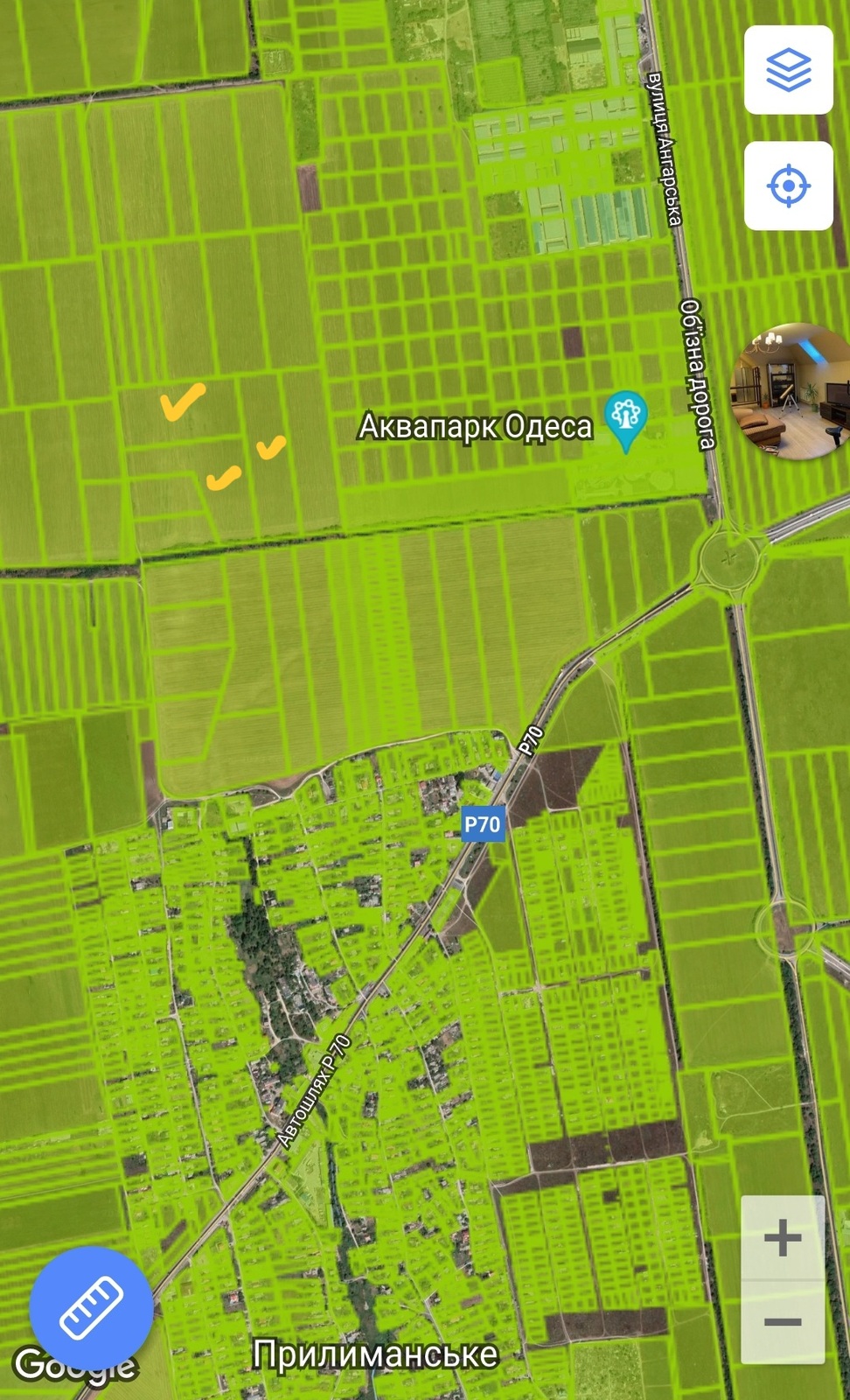
Task: Tap the Аквапарк Одеса map pin
Action: click(626, 419)
